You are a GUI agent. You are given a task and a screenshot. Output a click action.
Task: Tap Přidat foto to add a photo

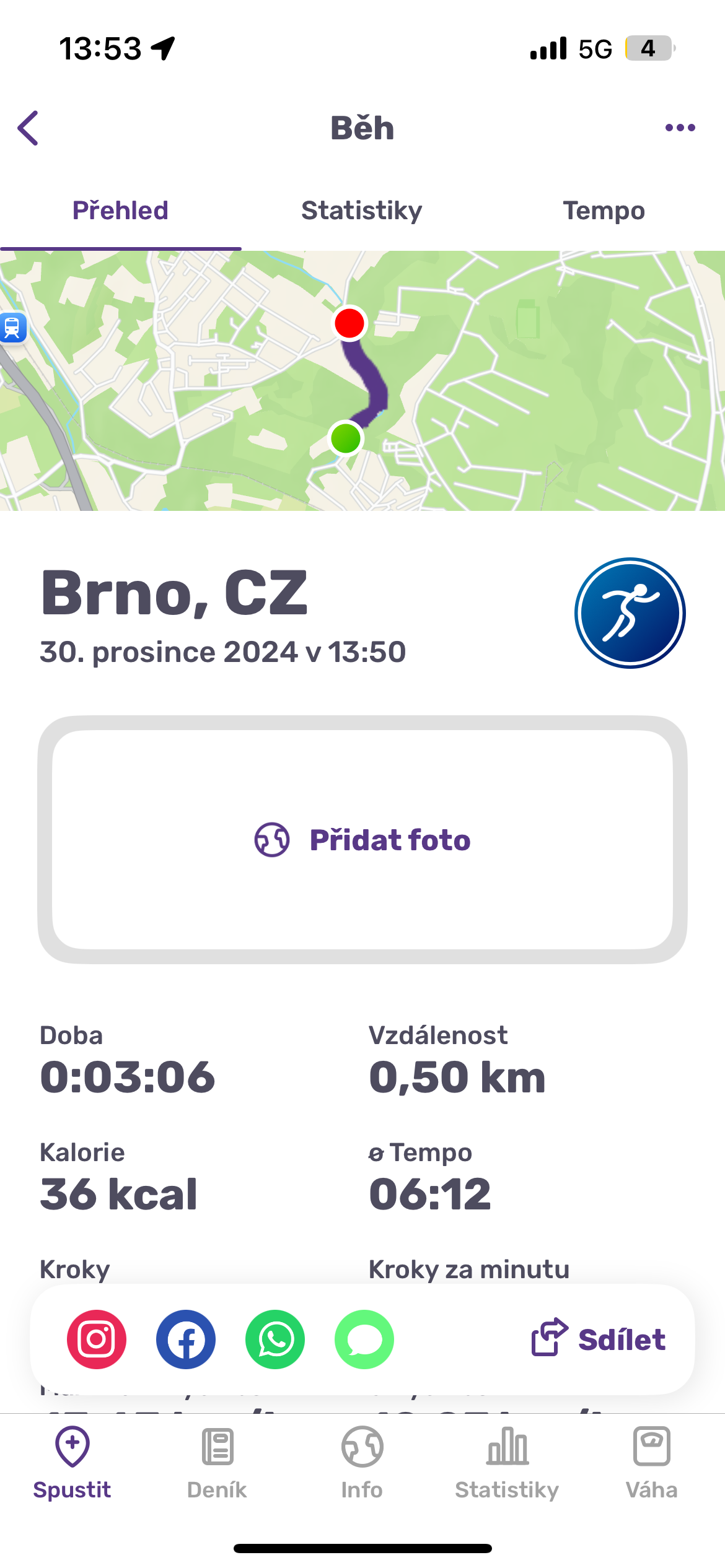362,840
